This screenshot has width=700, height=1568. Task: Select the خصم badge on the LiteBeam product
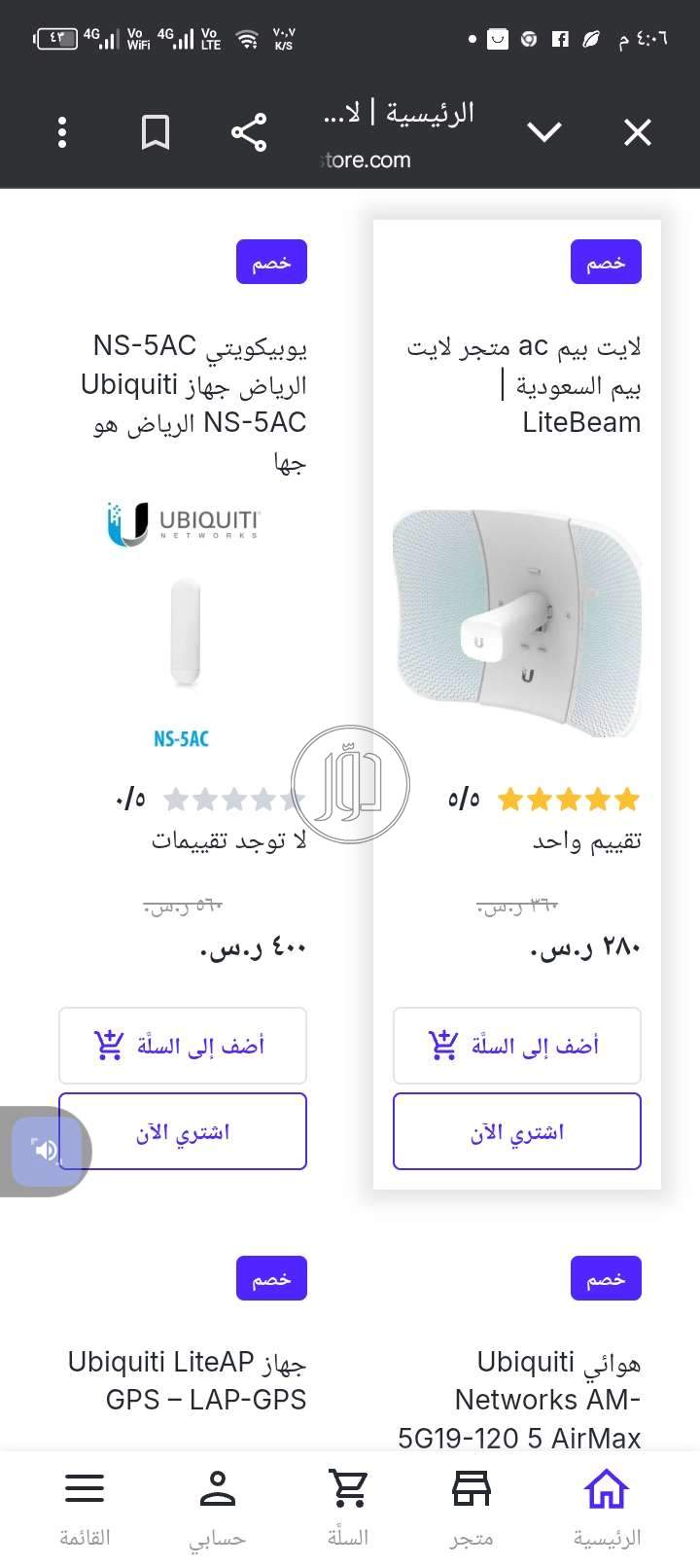pyautogui.click(x=606, y=261)
